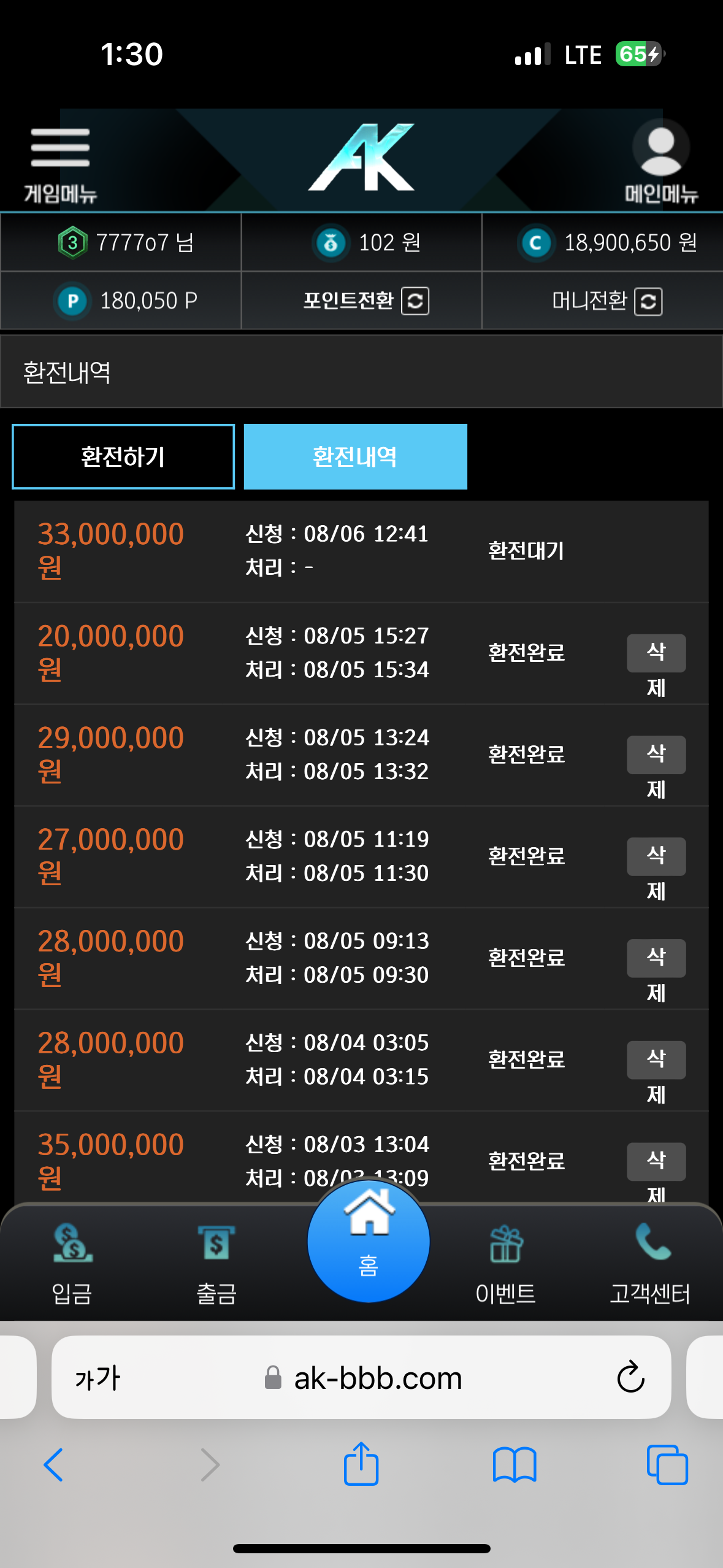Viewport: 723px width, 1568px height.
Task: Tap the ak-bbb.com address bar
Action: [361, 1378]
